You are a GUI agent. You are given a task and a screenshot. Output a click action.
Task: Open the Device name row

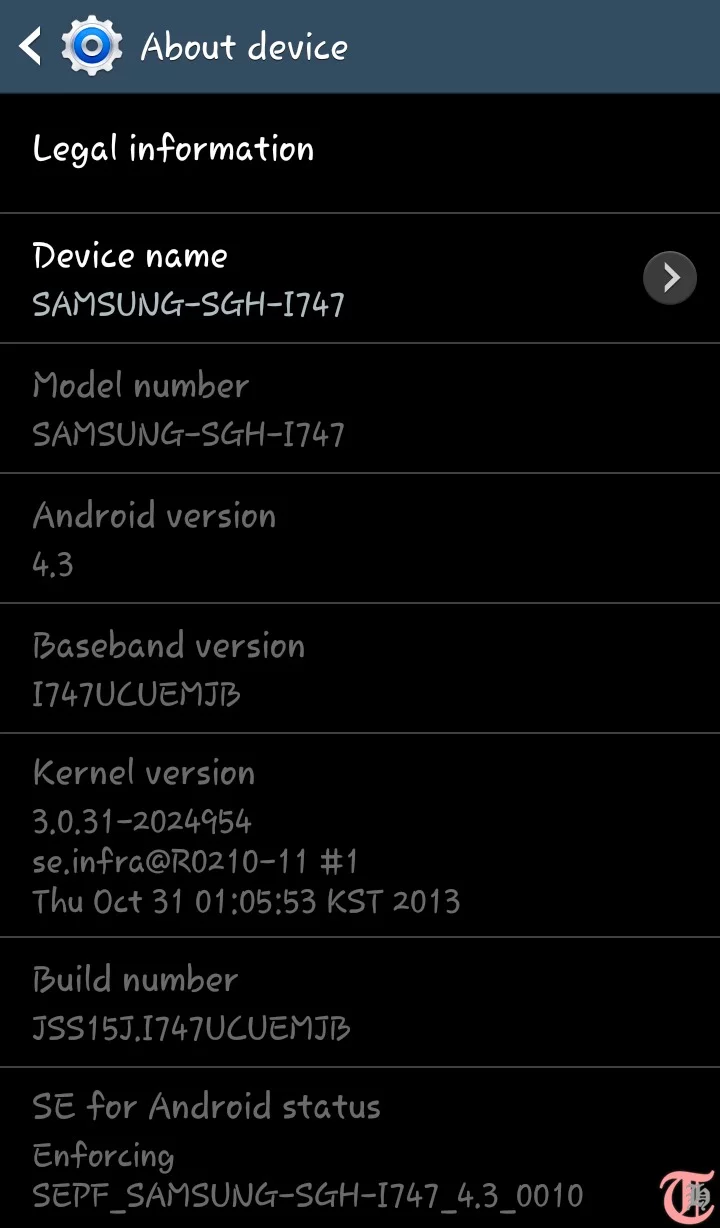360,278
